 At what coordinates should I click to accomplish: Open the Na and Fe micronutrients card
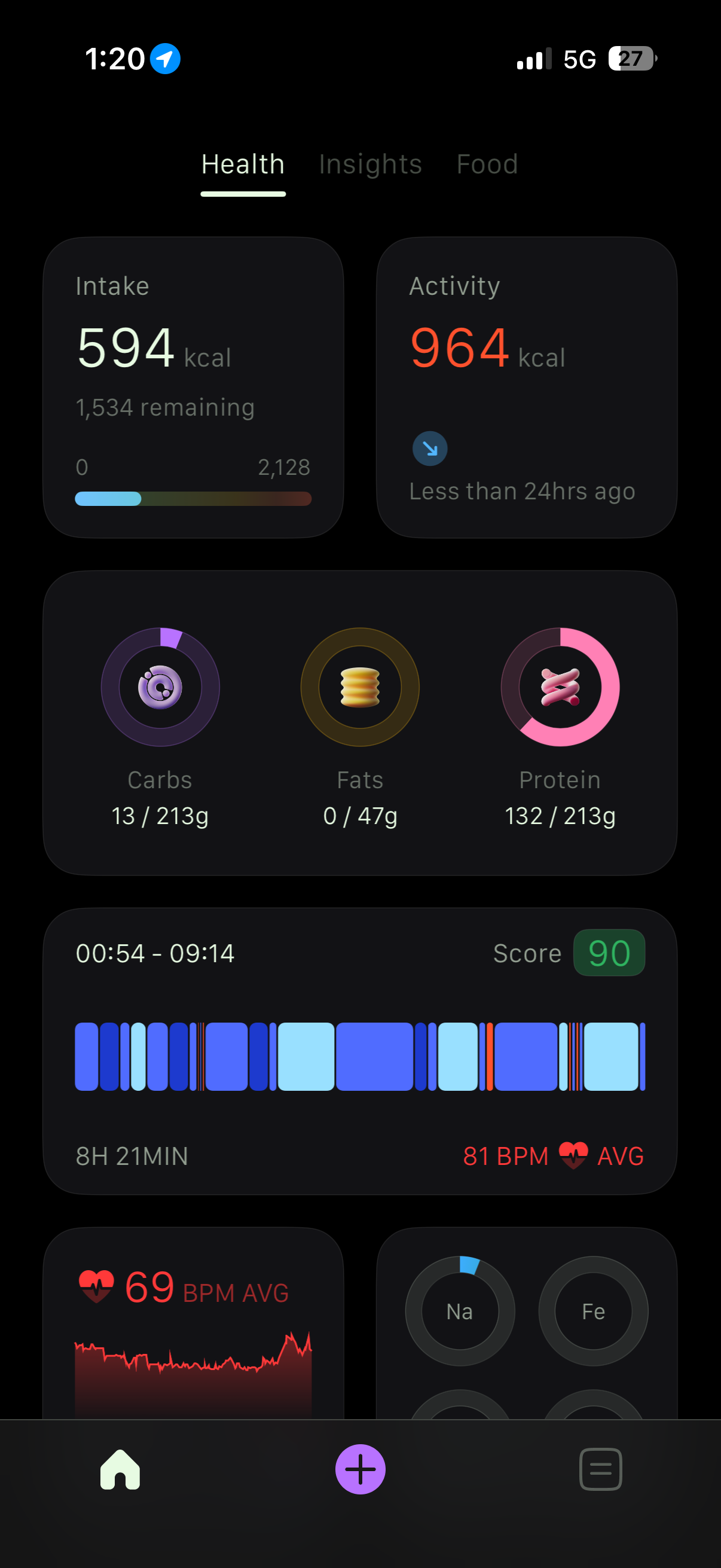coord(527,1323)
